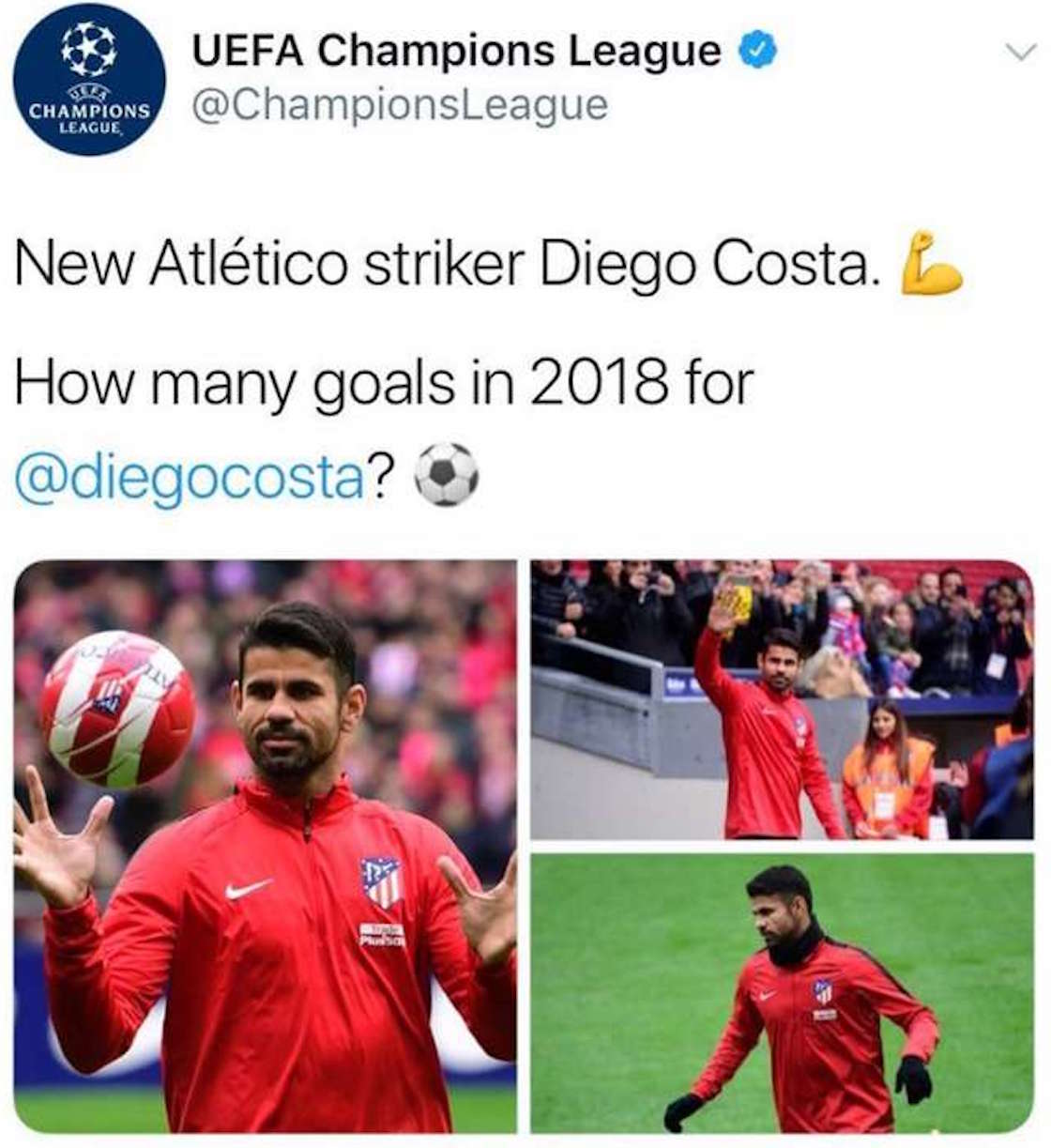
Task: Open the photo of player on grass
Action: pos(782,993)
